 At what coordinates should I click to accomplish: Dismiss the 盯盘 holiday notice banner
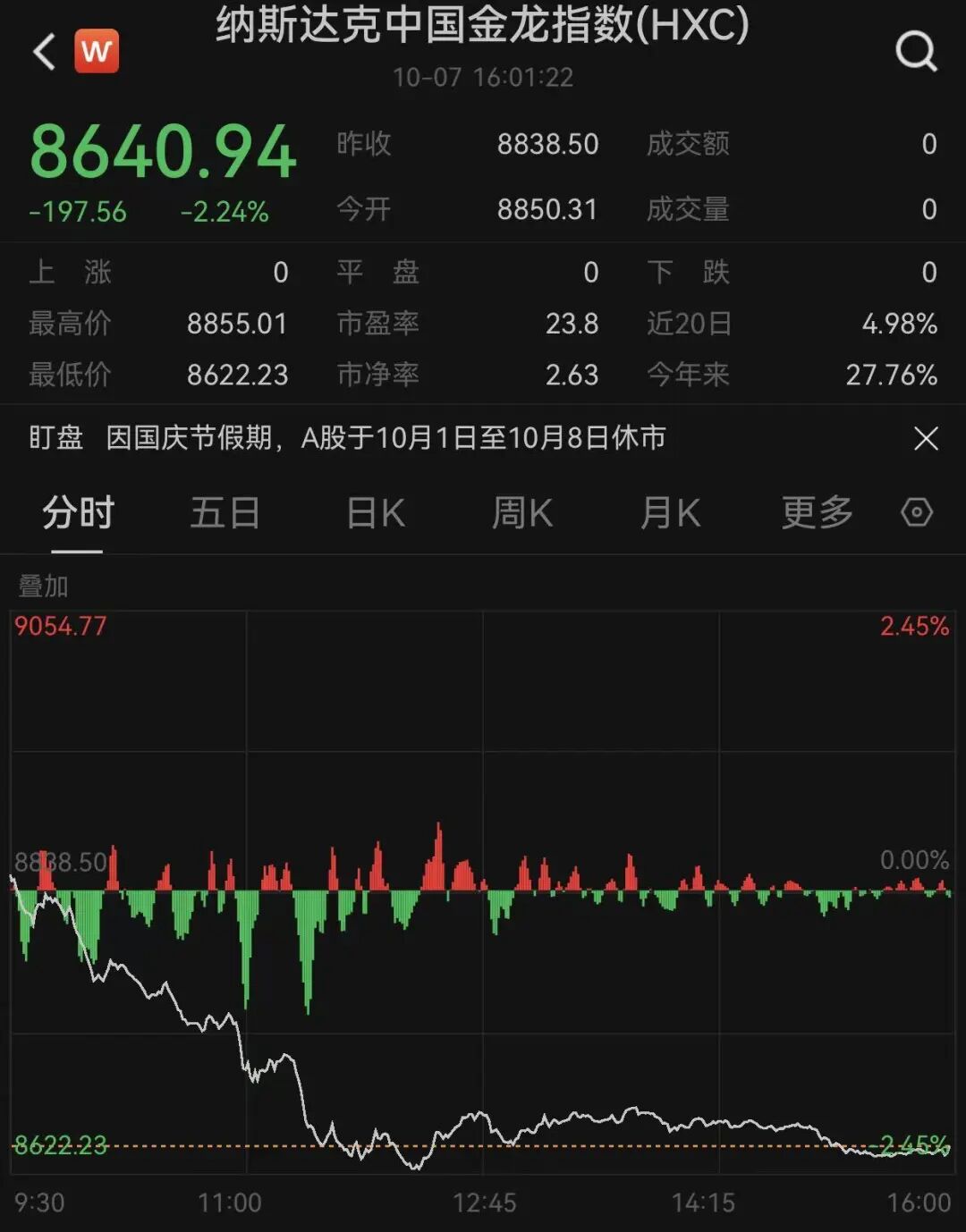tap(926, 438)
